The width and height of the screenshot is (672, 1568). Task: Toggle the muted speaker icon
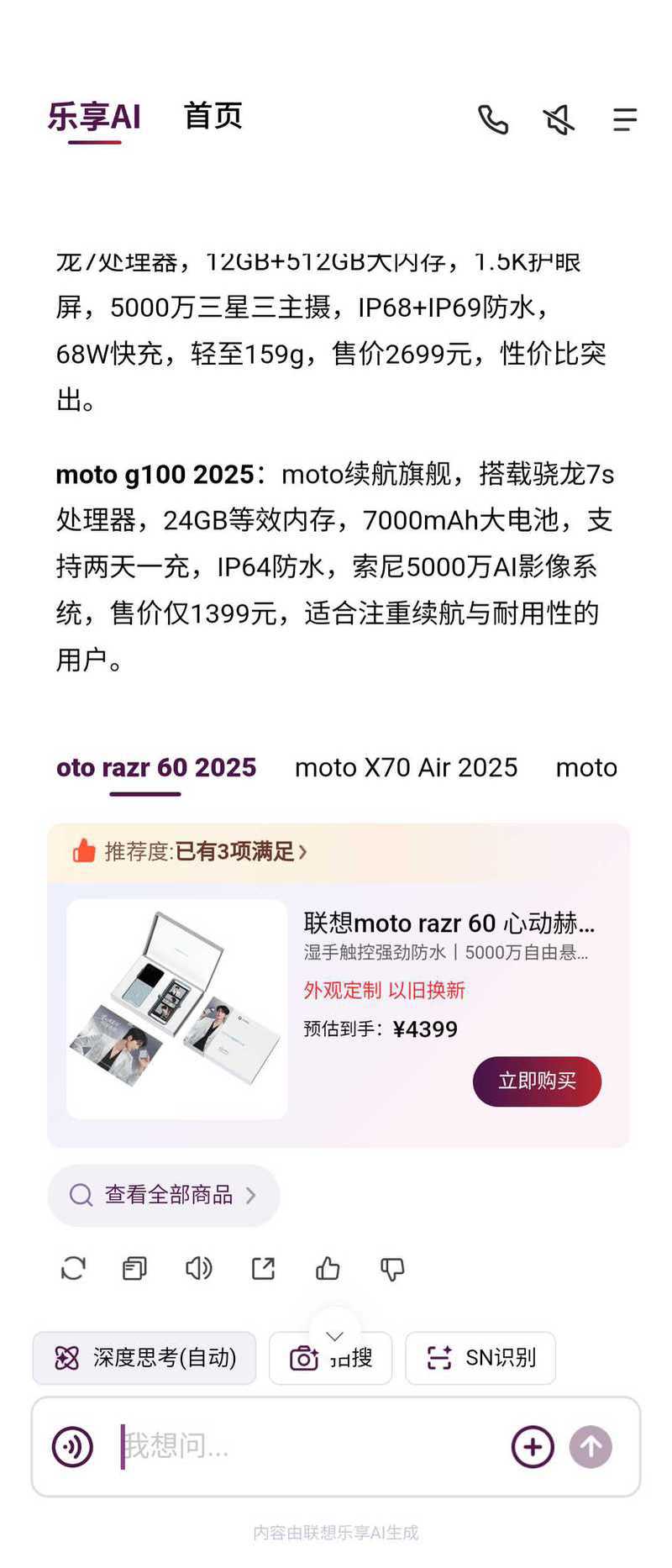[x=559, y=120]
